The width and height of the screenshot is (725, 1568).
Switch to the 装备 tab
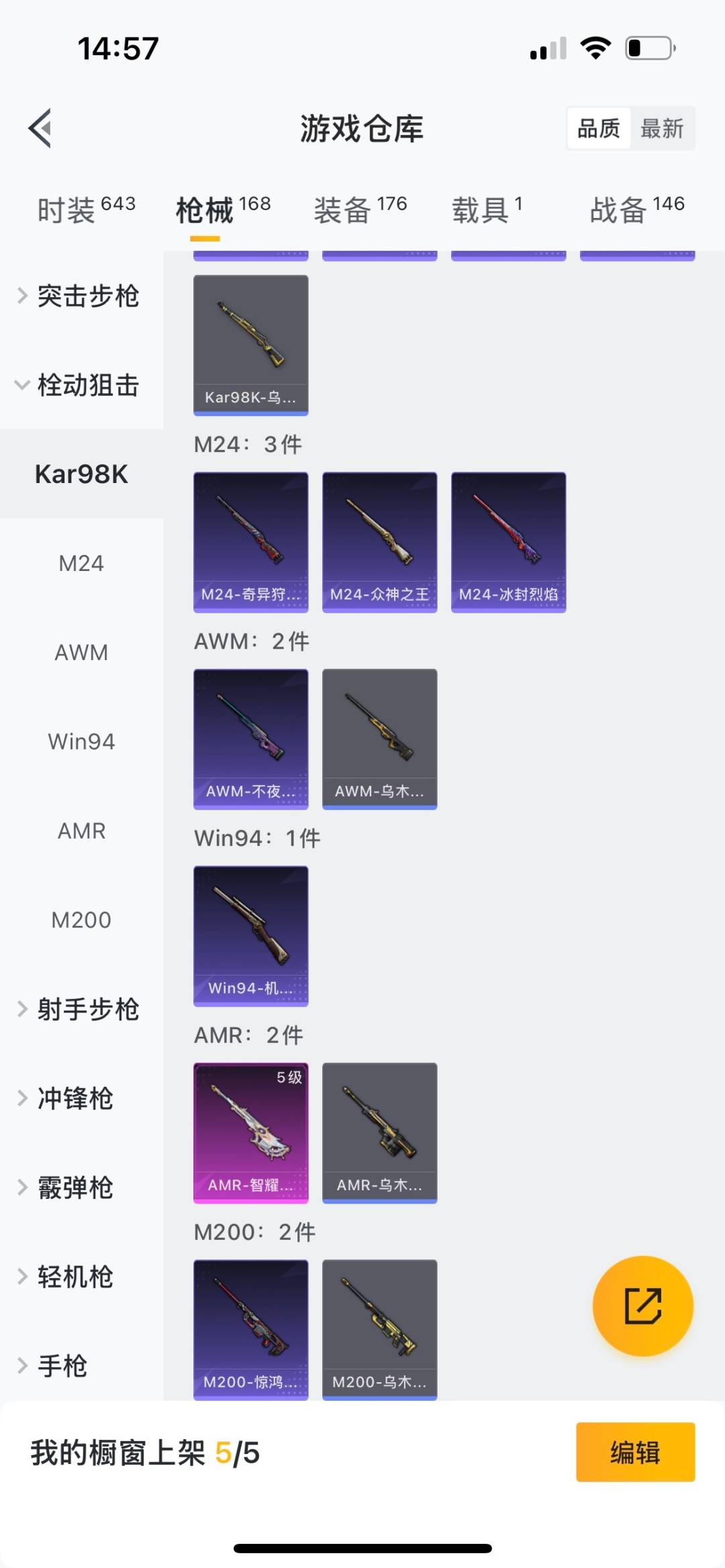tap(360, 210)
